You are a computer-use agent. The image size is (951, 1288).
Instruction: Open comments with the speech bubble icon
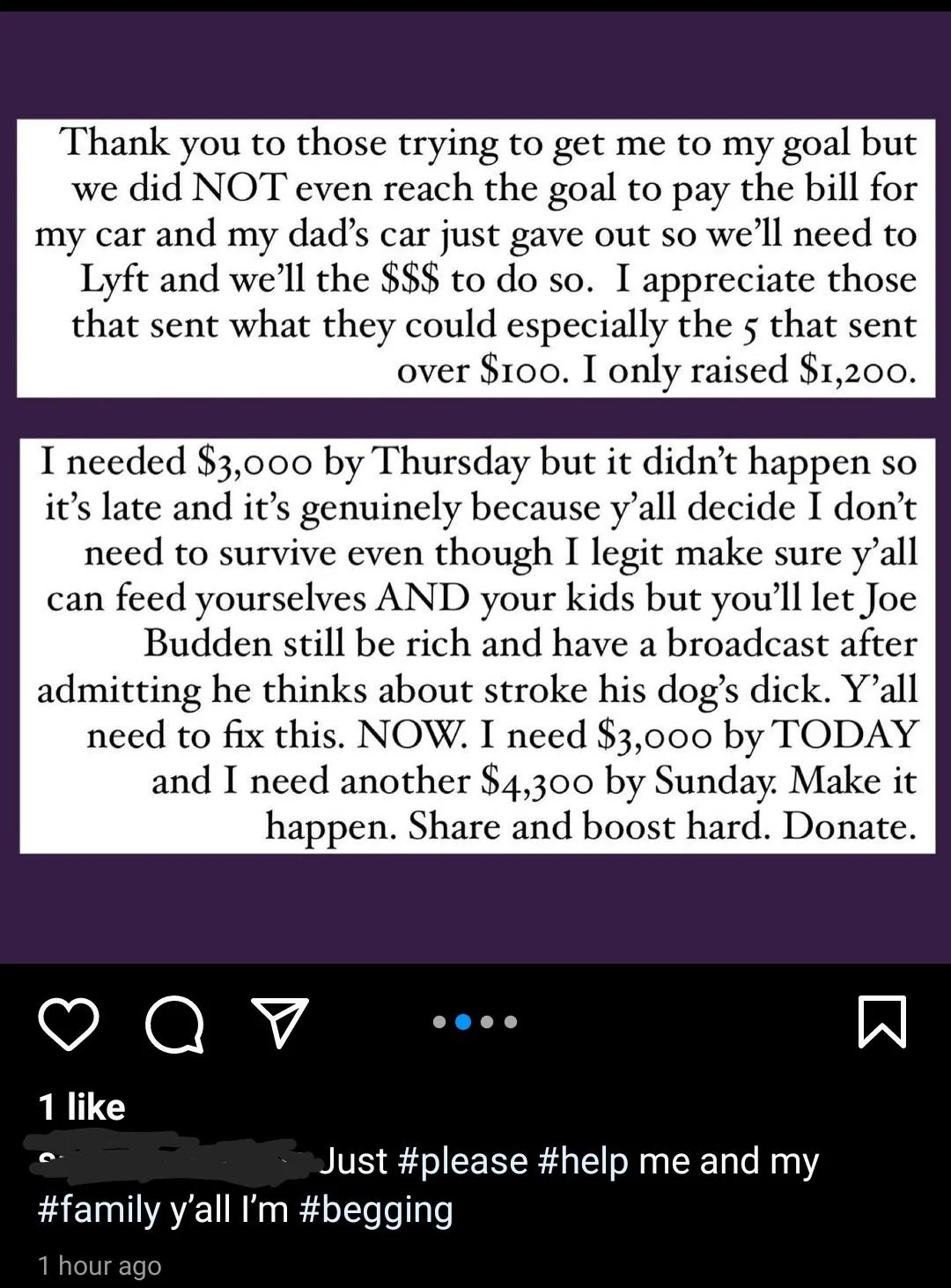point(174,1024)
